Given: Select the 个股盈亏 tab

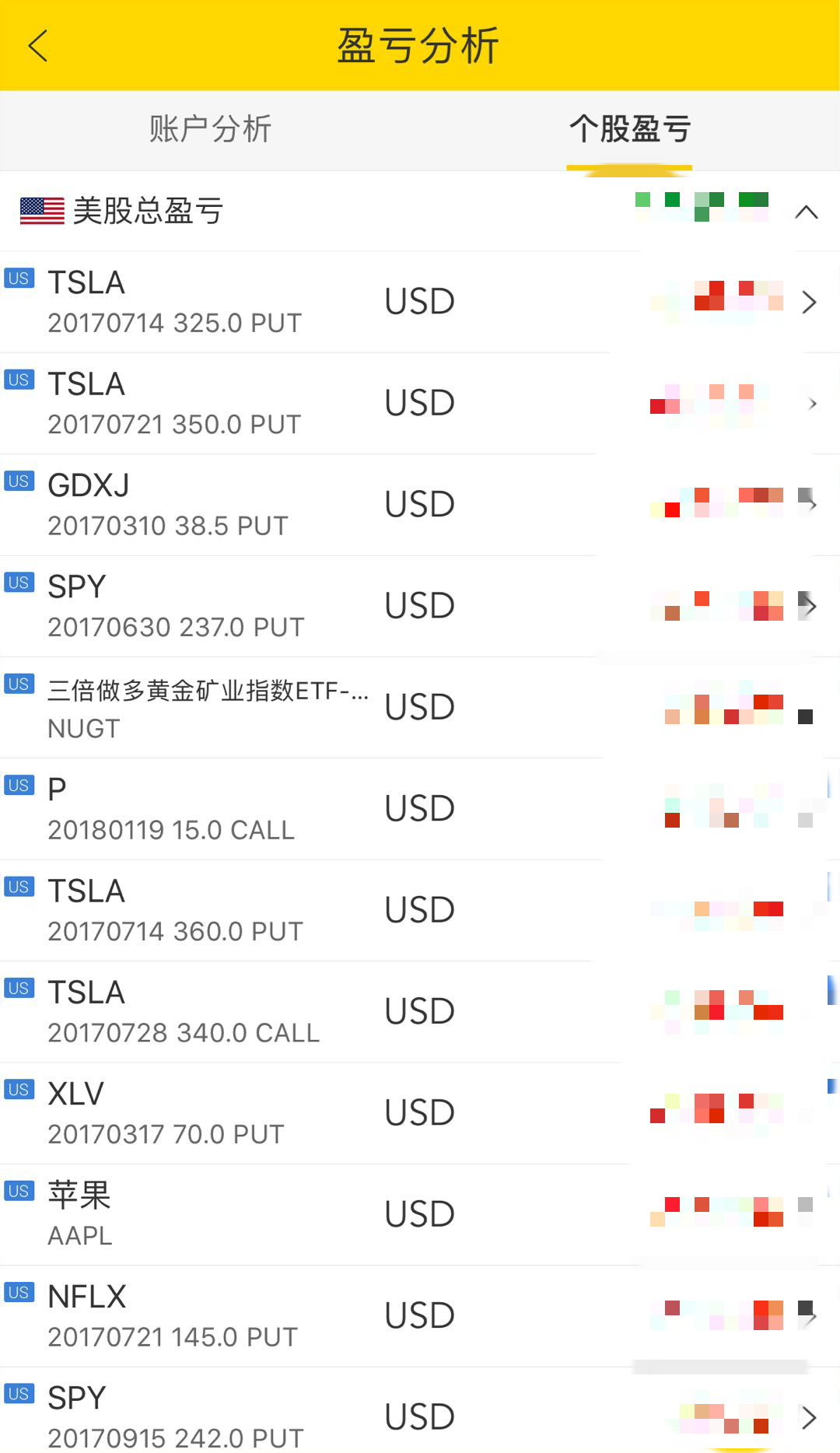Looking at the screenshot, I should pos(630,129).
